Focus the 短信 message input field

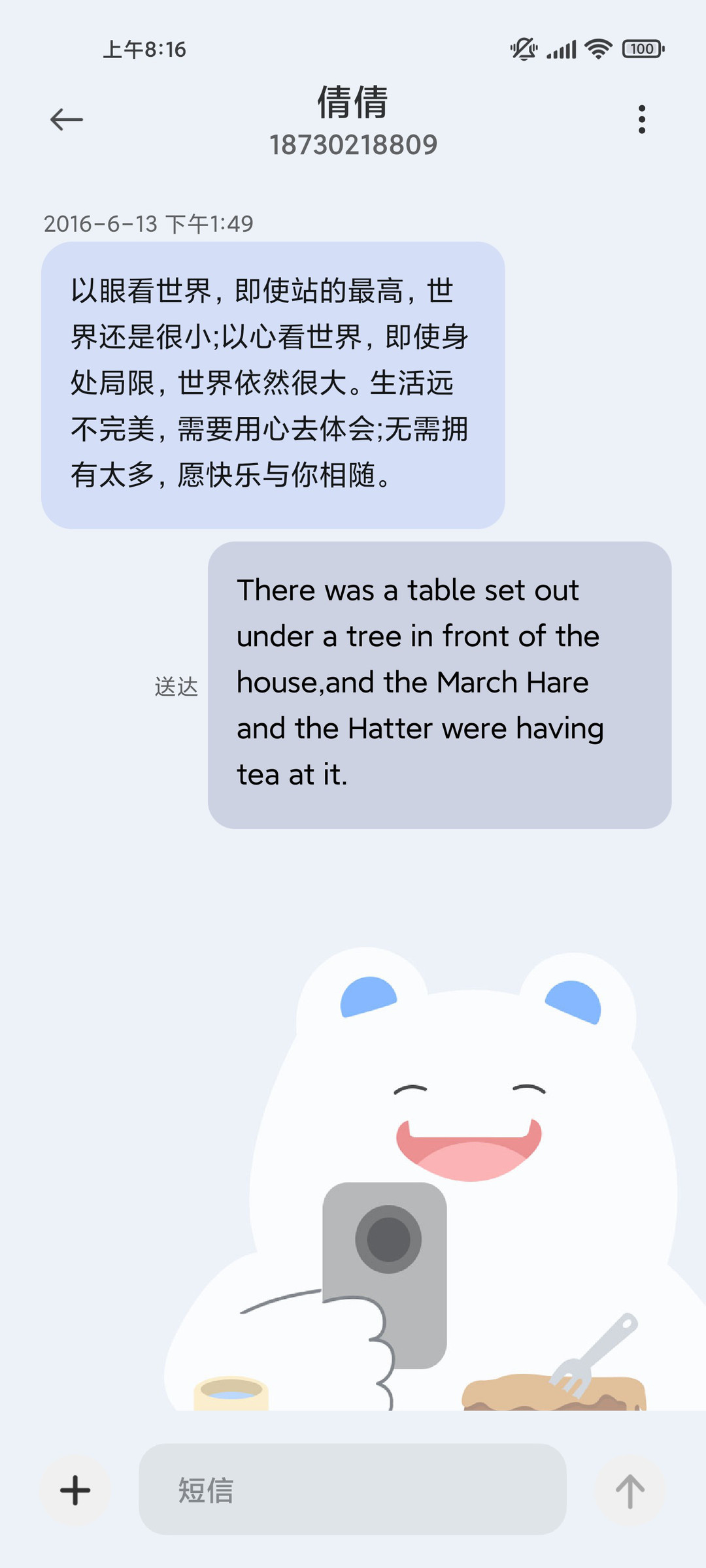pyautogui.click(x=352, y=1489)
